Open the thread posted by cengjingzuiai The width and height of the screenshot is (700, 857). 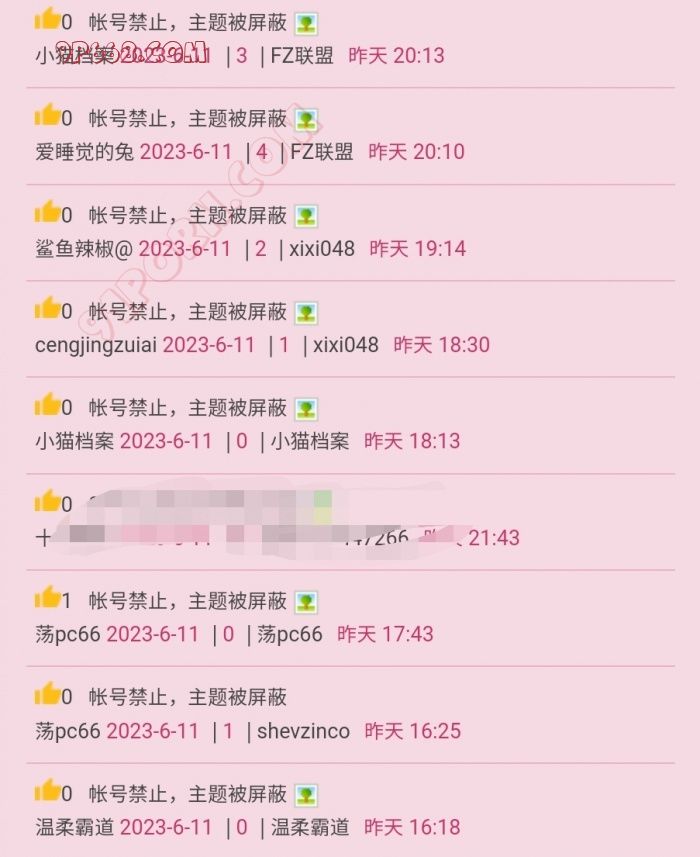188,312
